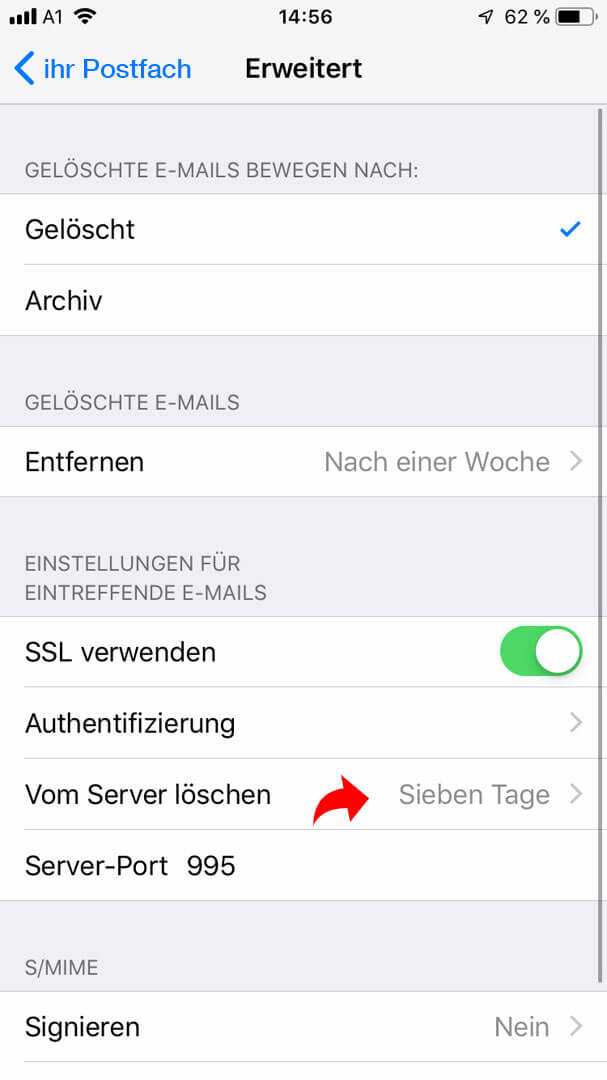
Task: Edit the Server-Port field
Action: pos(303,865)
